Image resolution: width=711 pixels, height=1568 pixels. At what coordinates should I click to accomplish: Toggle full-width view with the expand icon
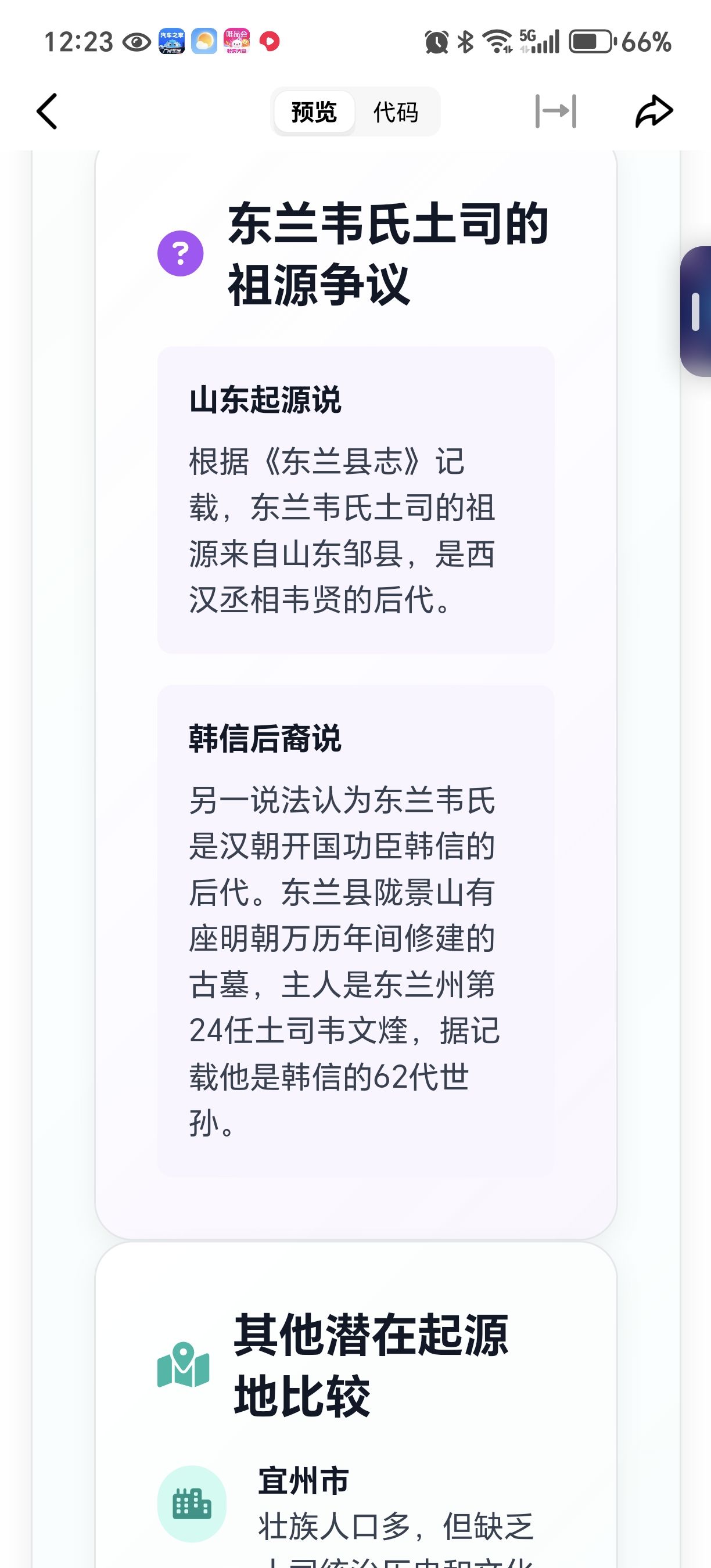point(555,112)
